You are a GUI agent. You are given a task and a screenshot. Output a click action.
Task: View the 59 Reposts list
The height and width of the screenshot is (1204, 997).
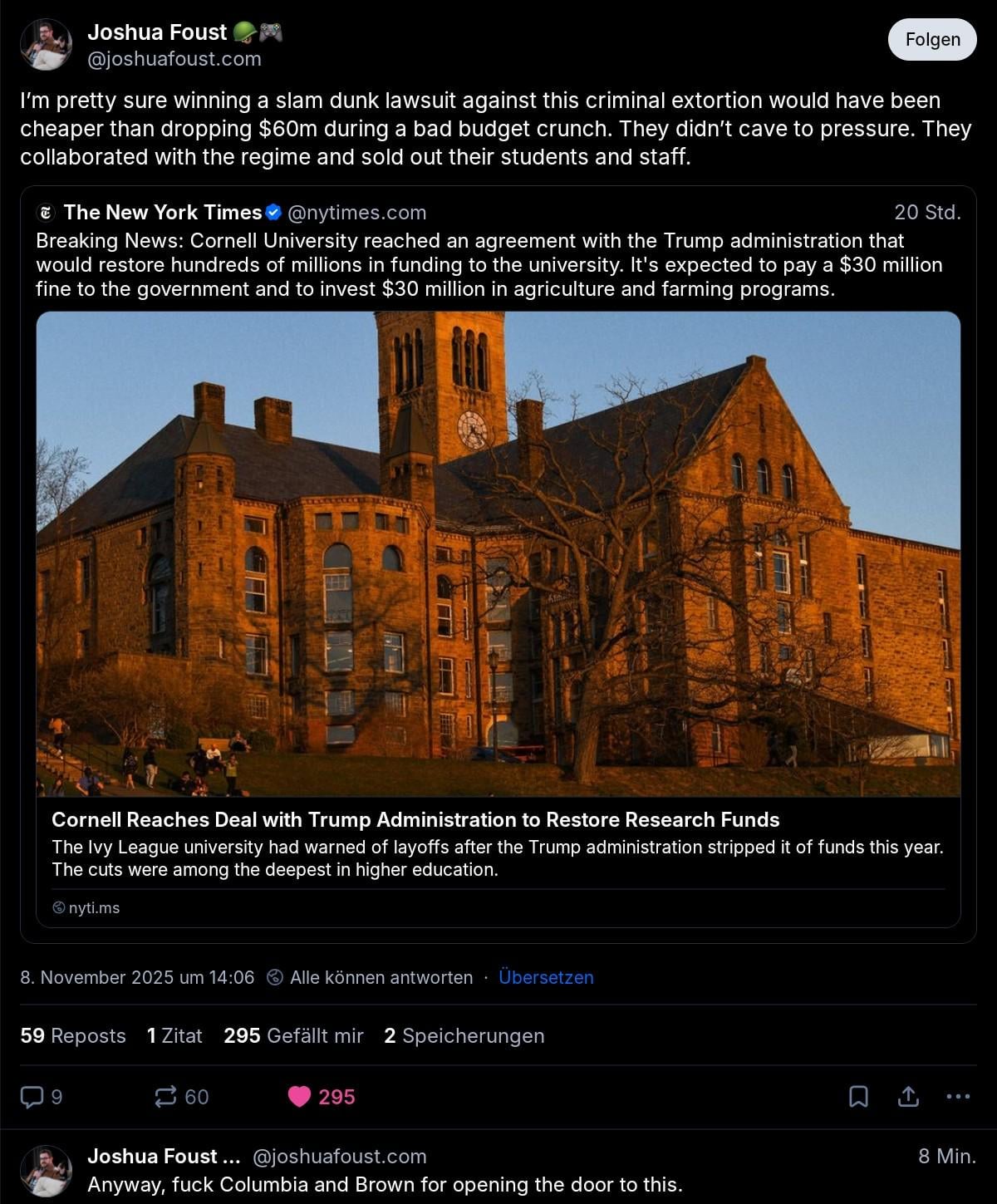coord(73,1035)
